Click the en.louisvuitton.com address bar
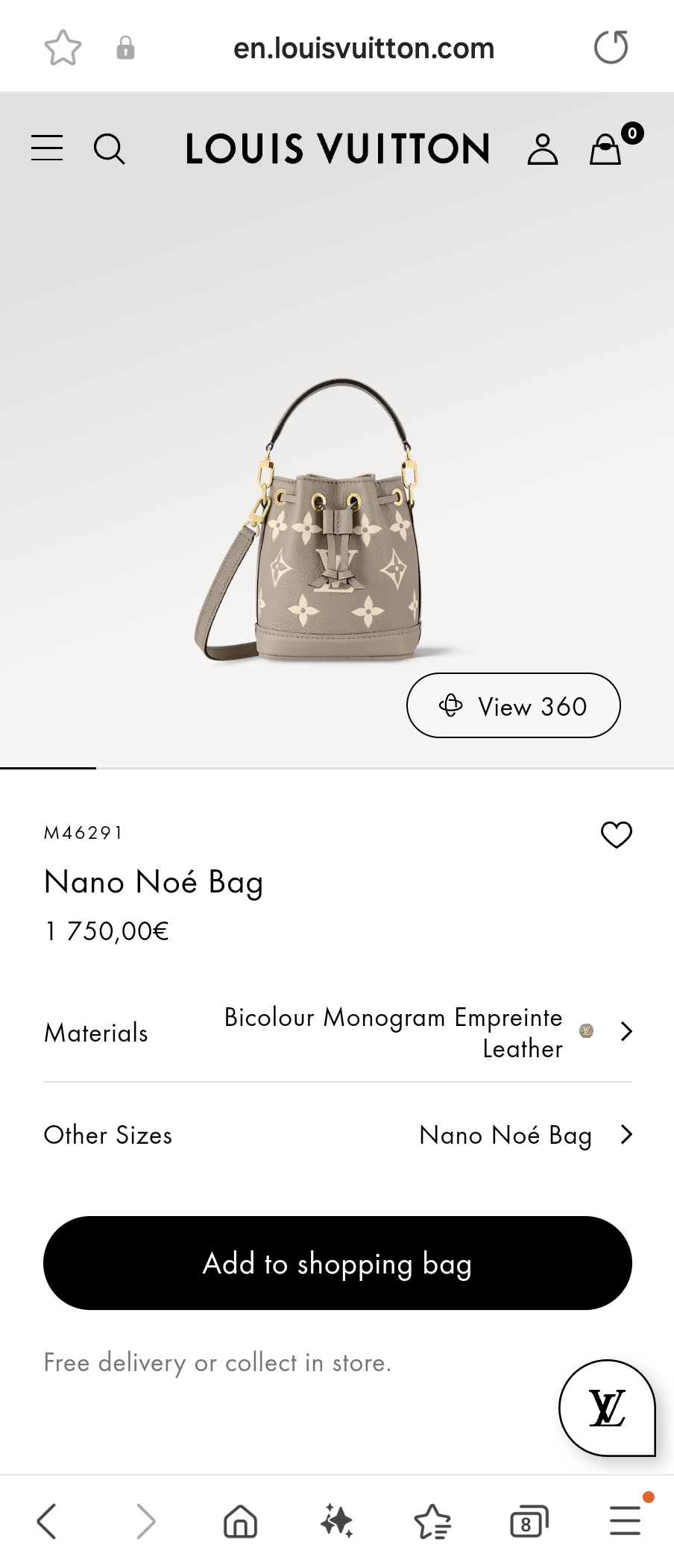The height and width of the screenshot is (1568, 674). [365, 47]
